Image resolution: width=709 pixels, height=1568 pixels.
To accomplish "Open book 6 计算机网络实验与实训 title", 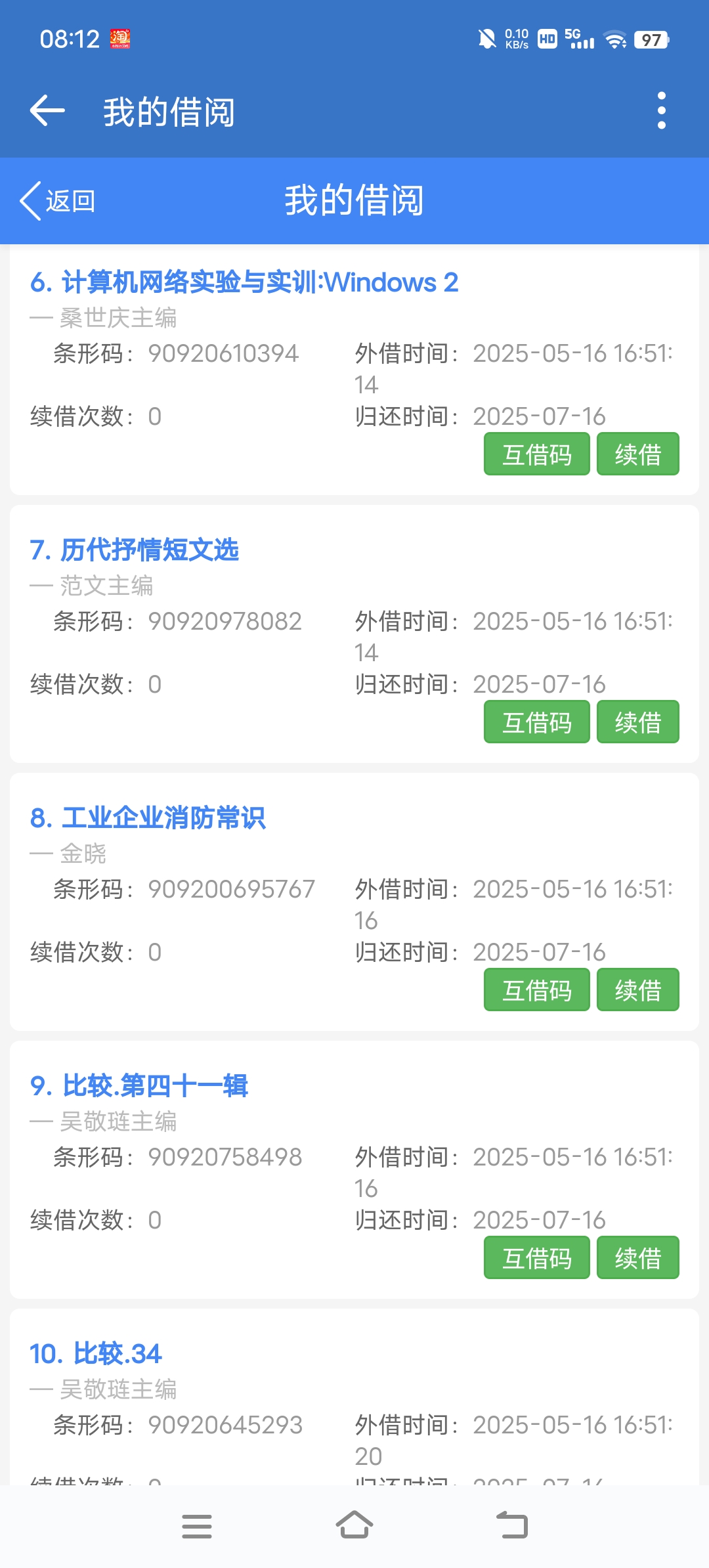I will [x=244, y=282].
